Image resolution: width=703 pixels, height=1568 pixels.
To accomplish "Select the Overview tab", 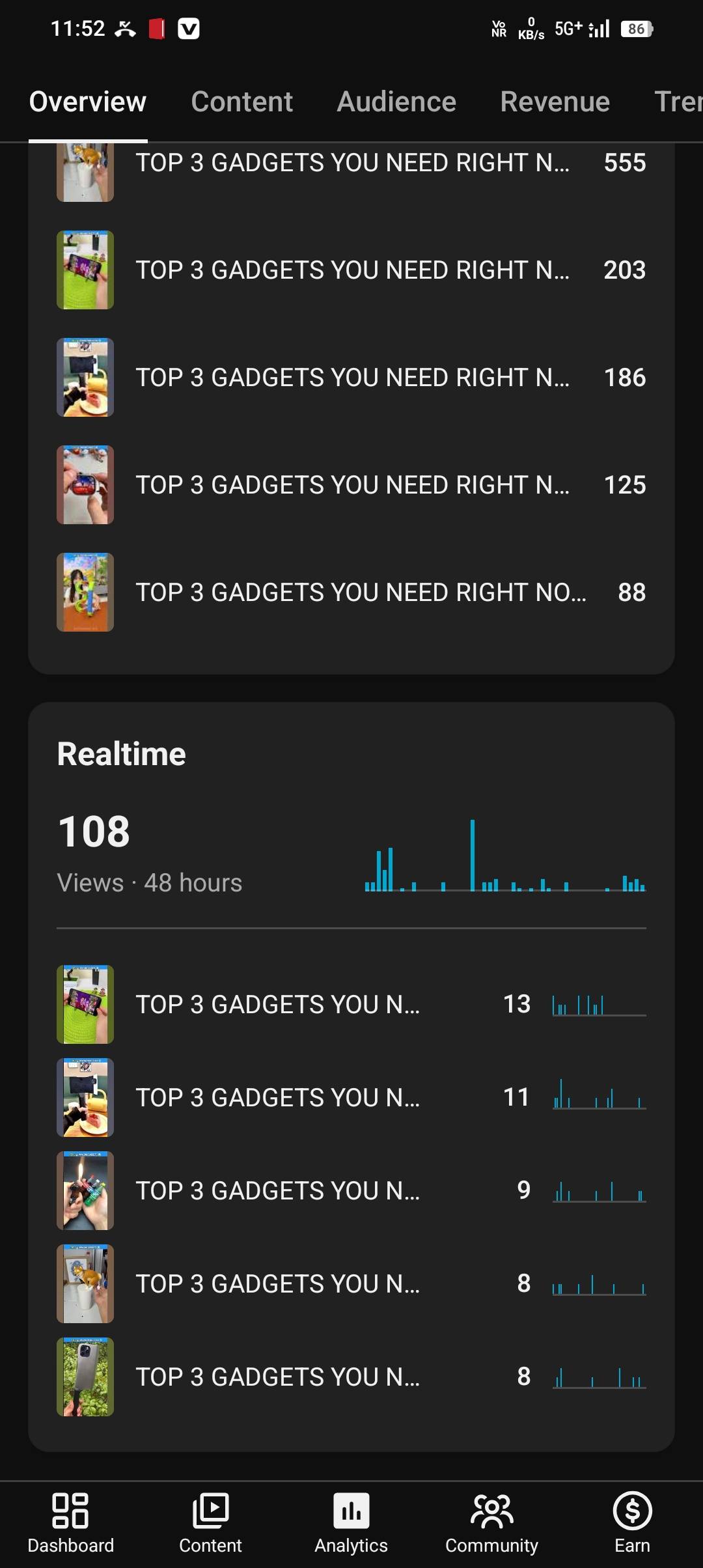I will [x=88, y=102].
